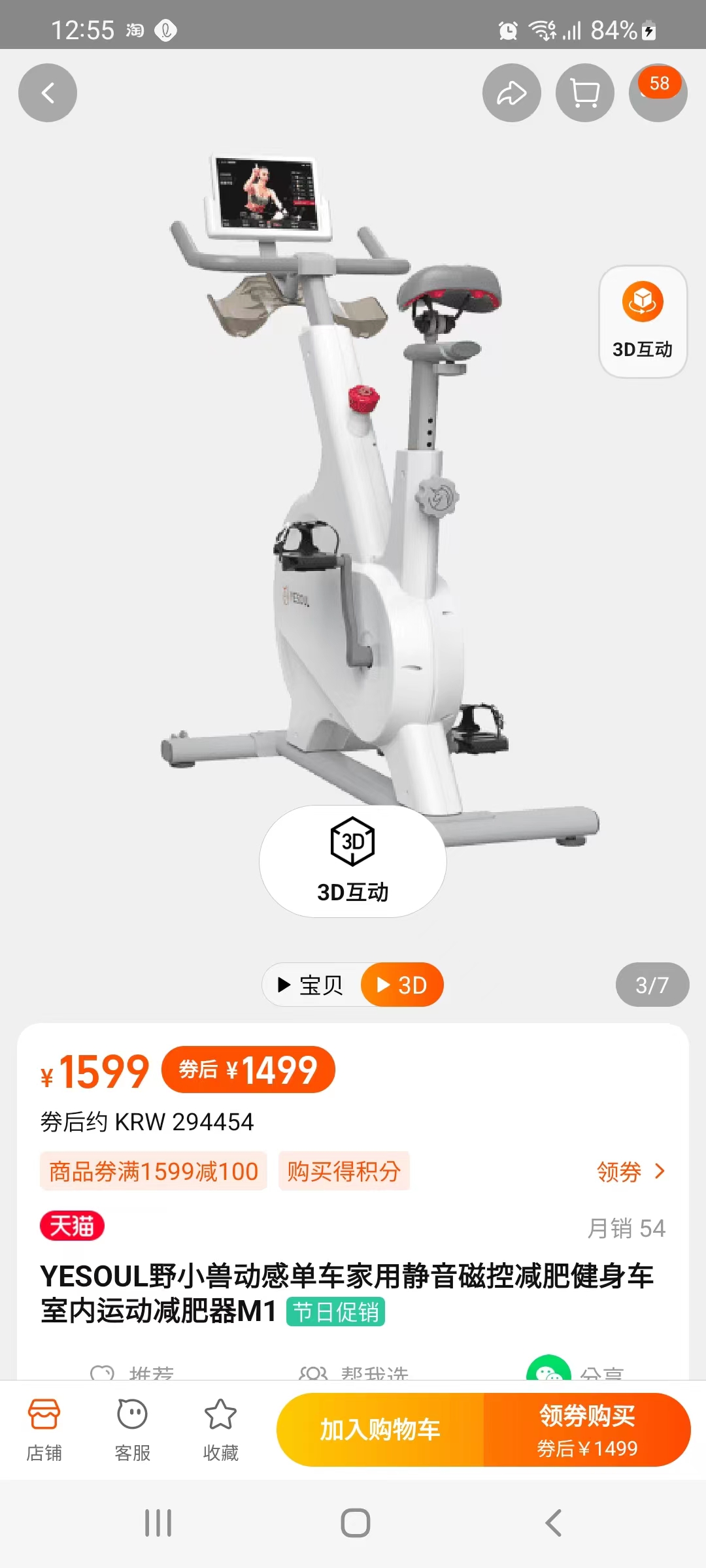Open the menu with the 58 badge
Screen dimensions: 706x1568
coord(658,93)
